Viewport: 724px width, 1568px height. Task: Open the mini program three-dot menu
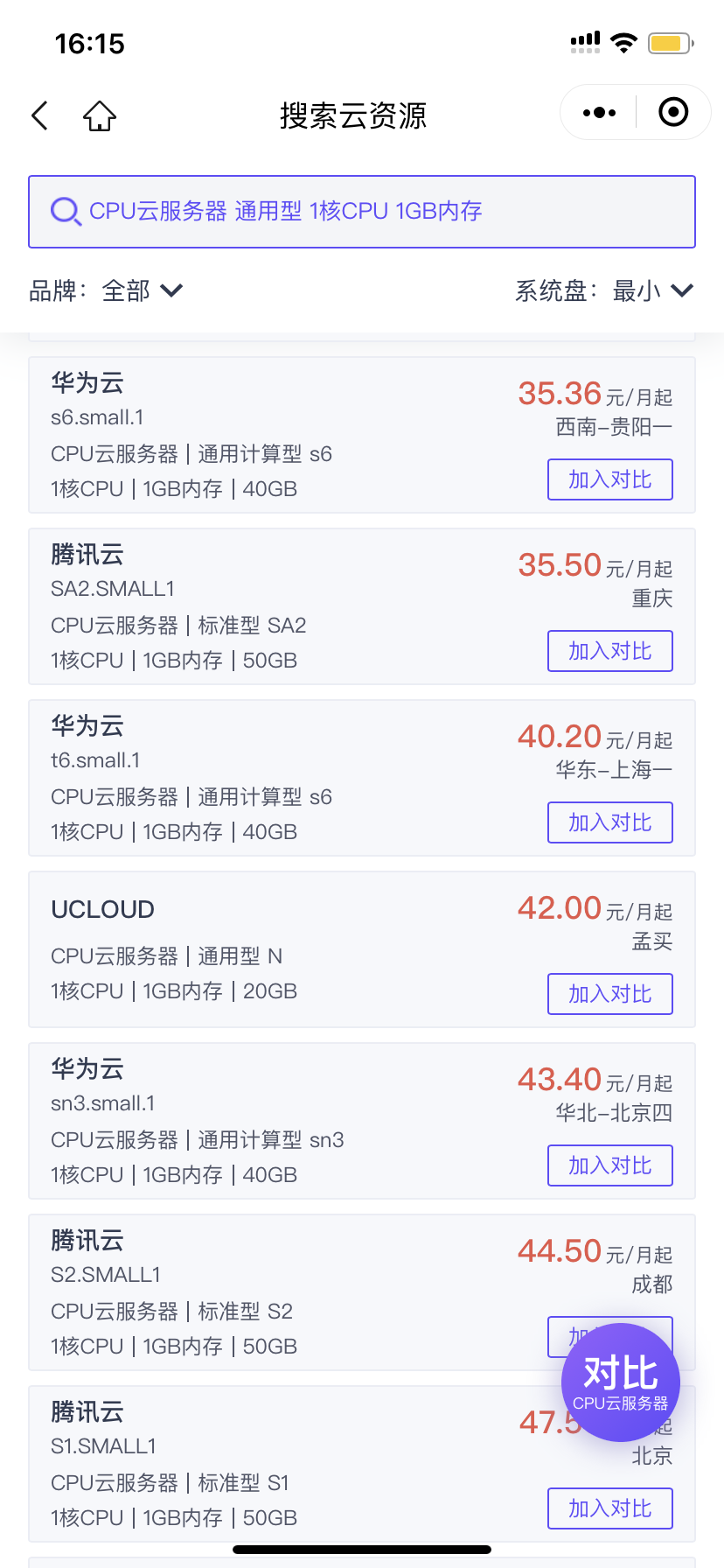[599, 112]
